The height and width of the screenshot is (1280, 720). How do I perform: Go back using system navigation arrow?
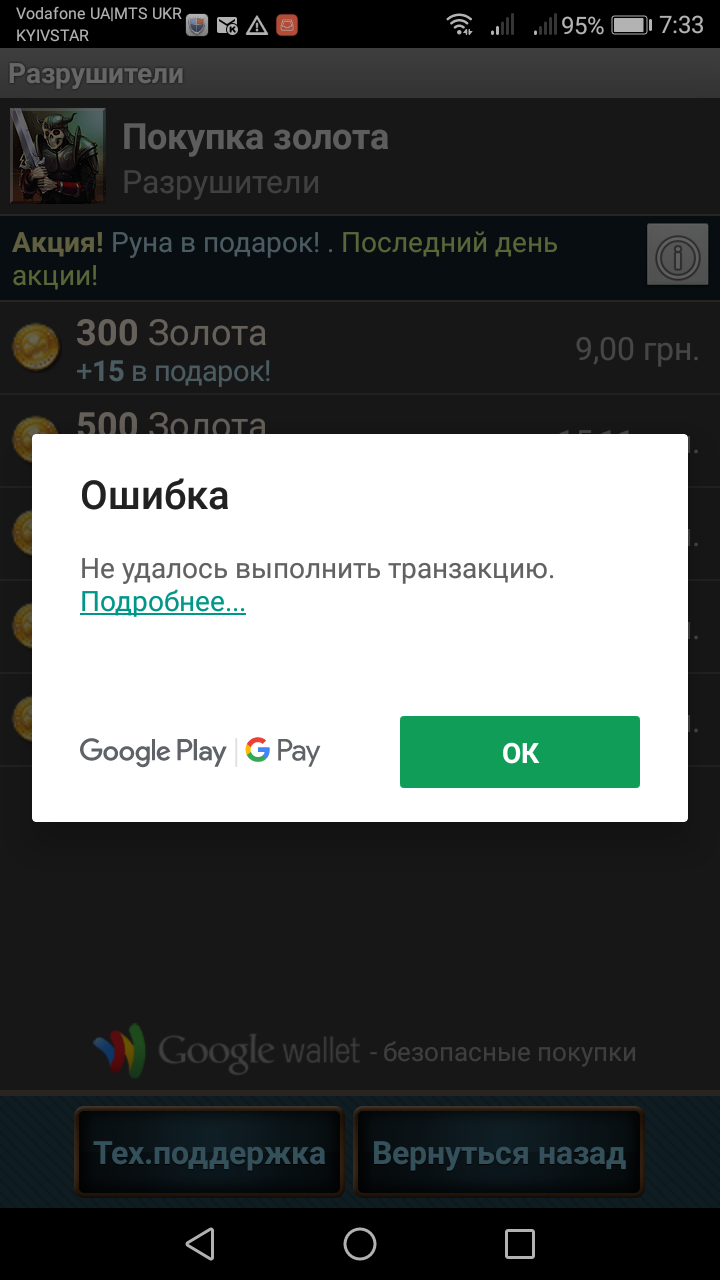(x=200, y=1244)
